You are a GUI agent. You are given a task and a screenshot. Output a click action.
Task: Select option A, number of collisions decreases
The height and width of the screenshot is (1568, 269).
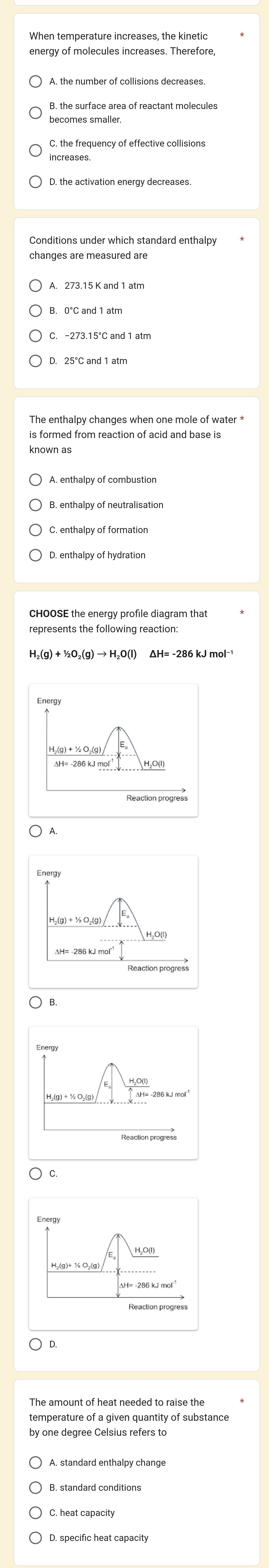click(36, 81)
